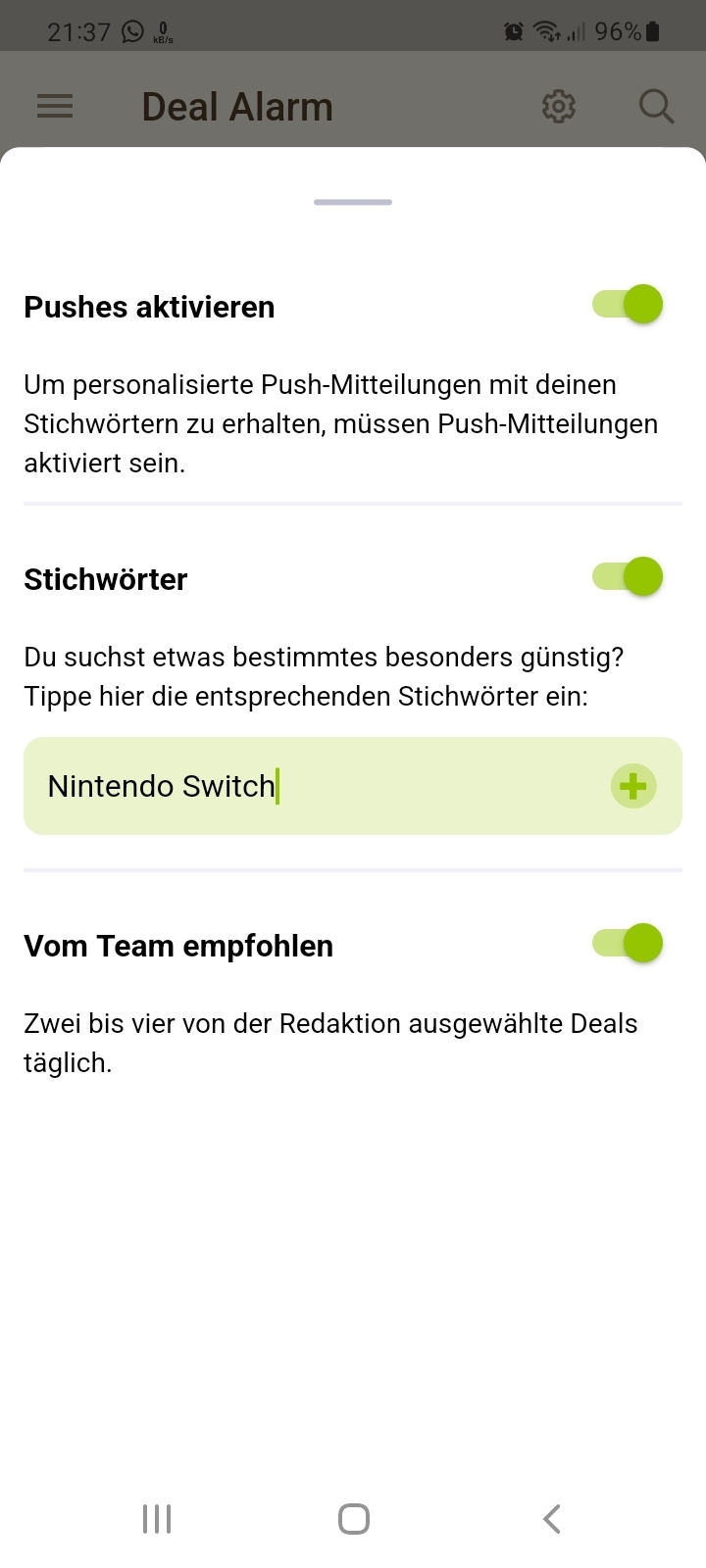The width and height of the screenshot is (706, 1568).
Task: Go to the home screen
Action: pyautogui.click(x=353, y=1519)
